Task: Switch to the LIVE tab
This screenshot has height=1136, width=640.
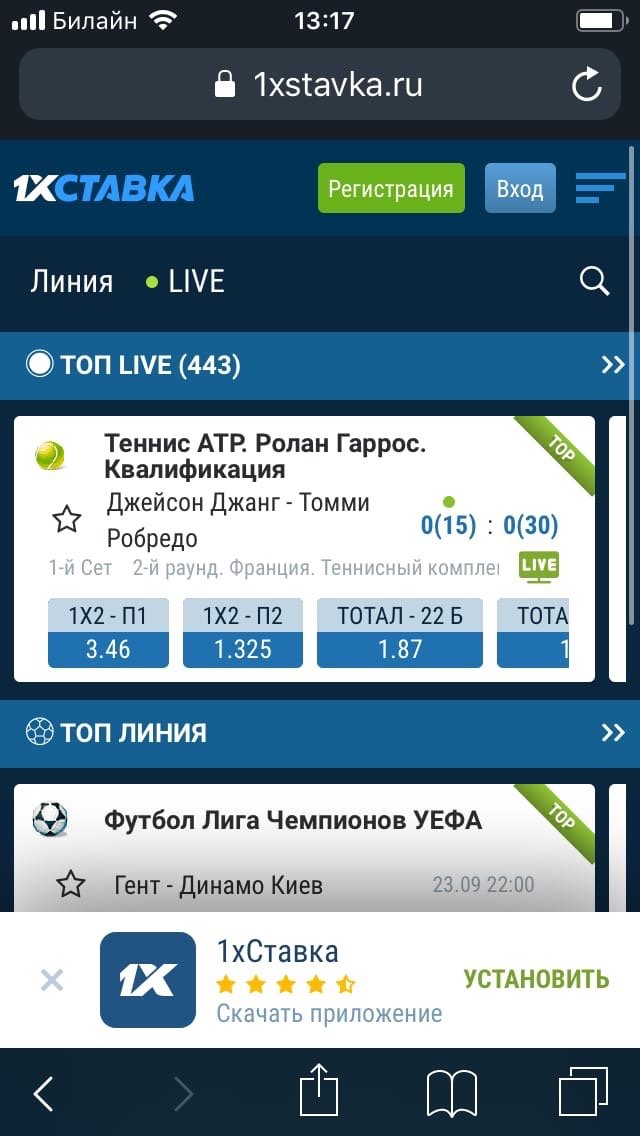Action: (x=186, y=282)
